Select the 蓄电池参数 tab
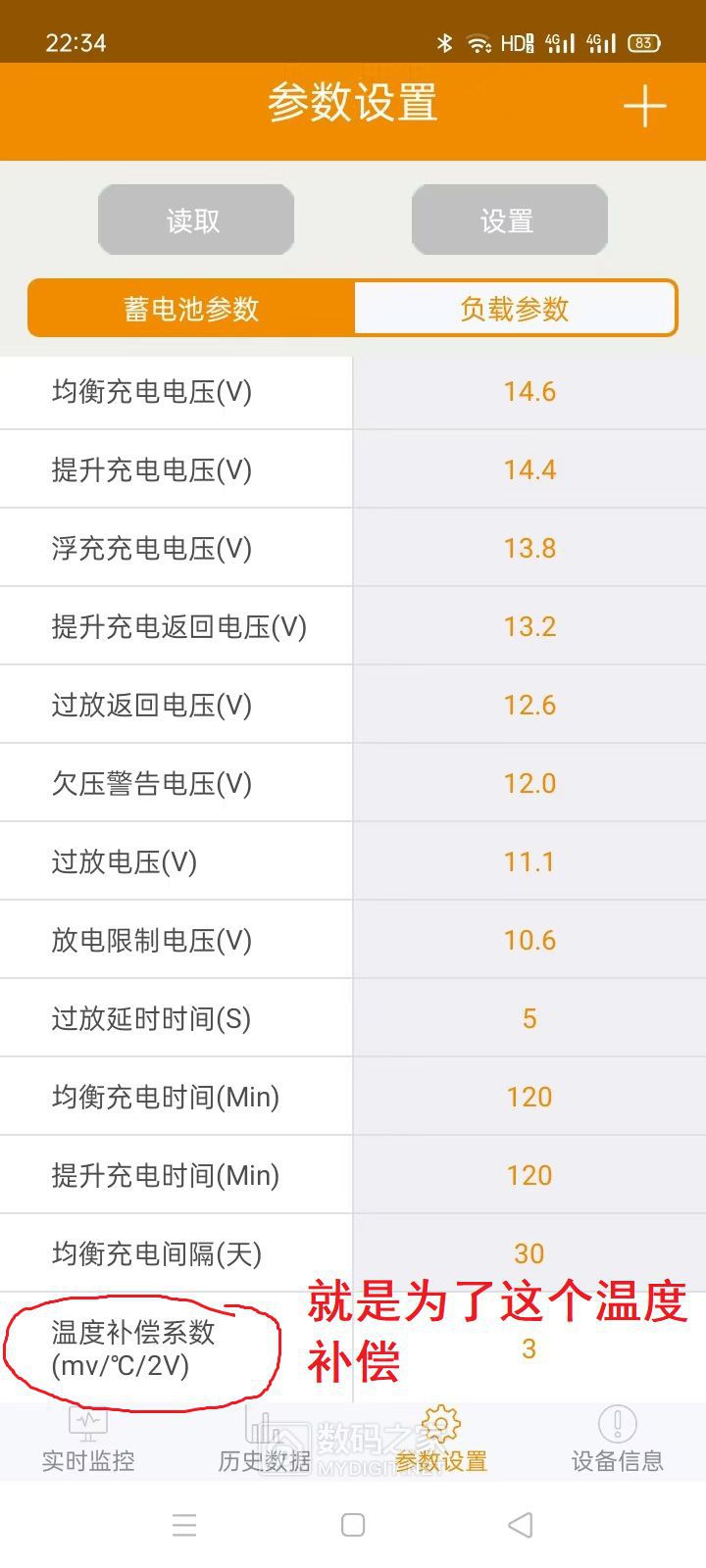The width and height of the screenshot is (706, 1568). pos(191,309)
